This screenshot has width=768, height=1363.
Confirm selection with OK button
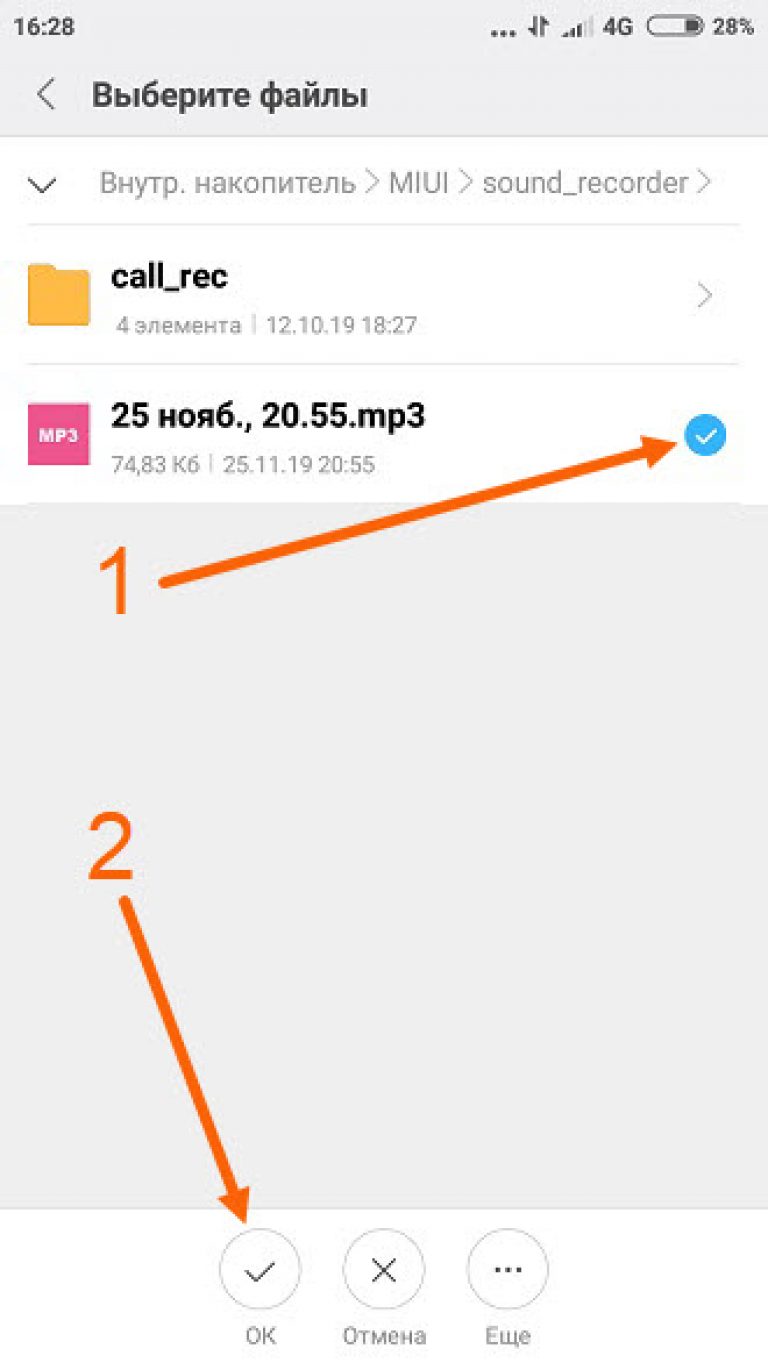(260, 1271)
